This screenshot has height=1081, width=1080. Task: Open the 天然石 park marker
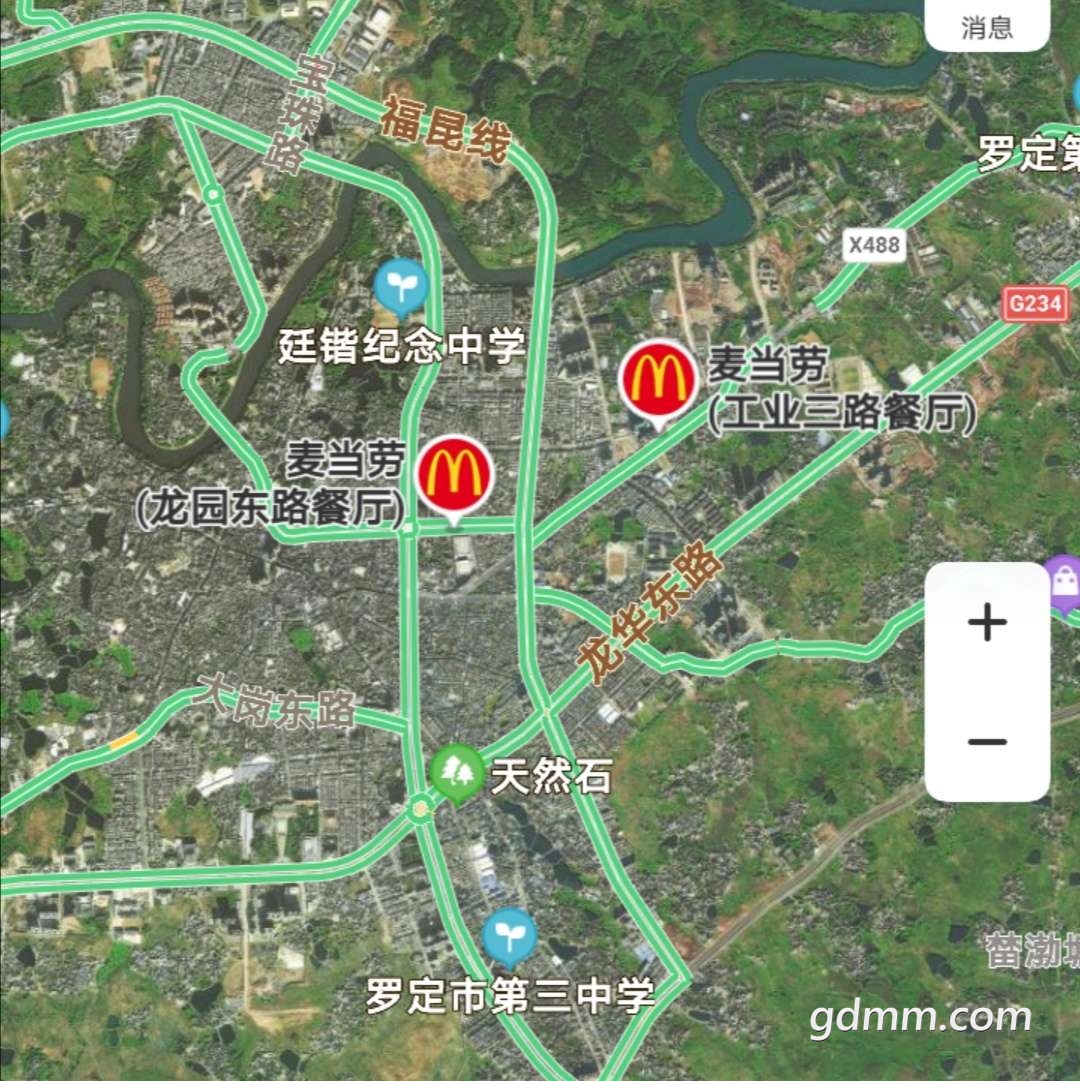(456, 772)
